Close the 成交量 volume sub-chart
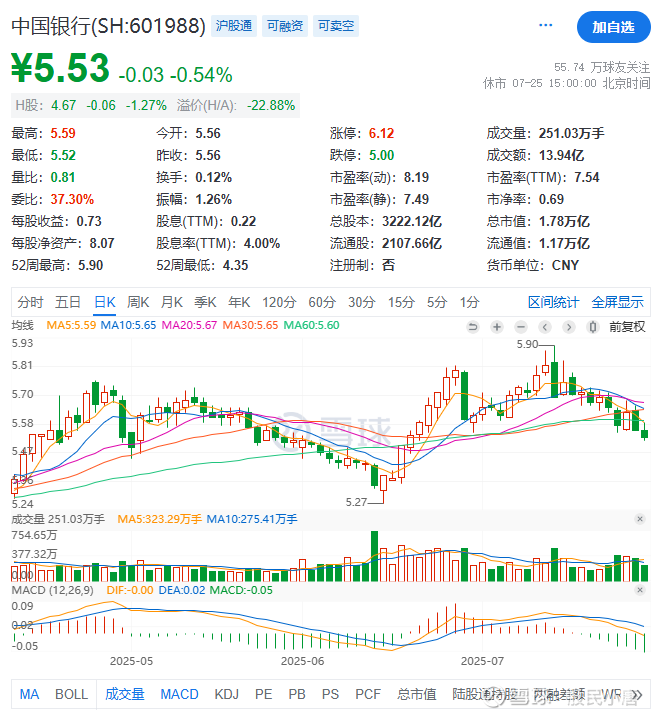The height and width of the screenshot is (717, 657). (640, 519)
